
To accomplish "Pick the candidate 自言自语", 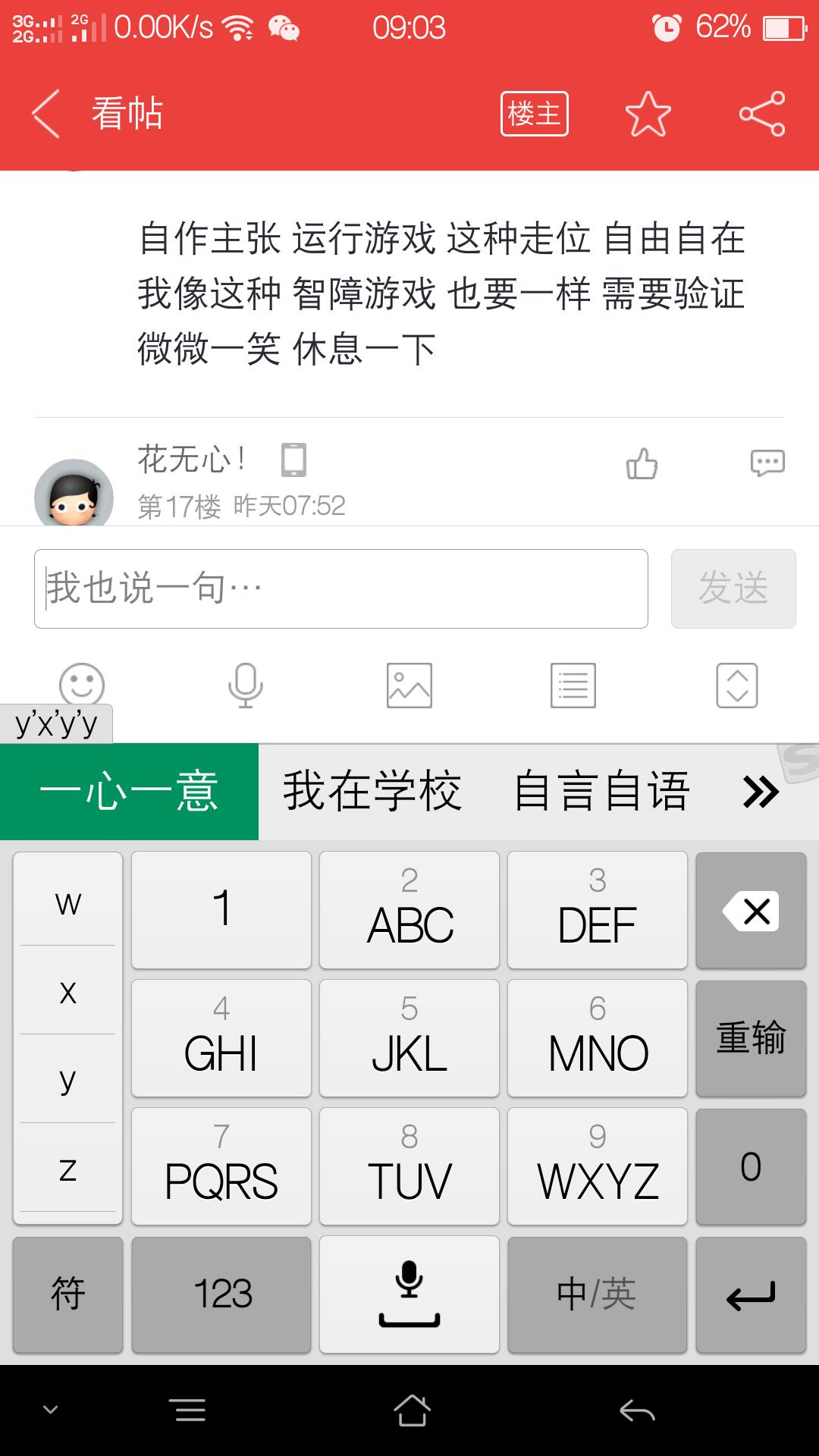I will 602,792.
